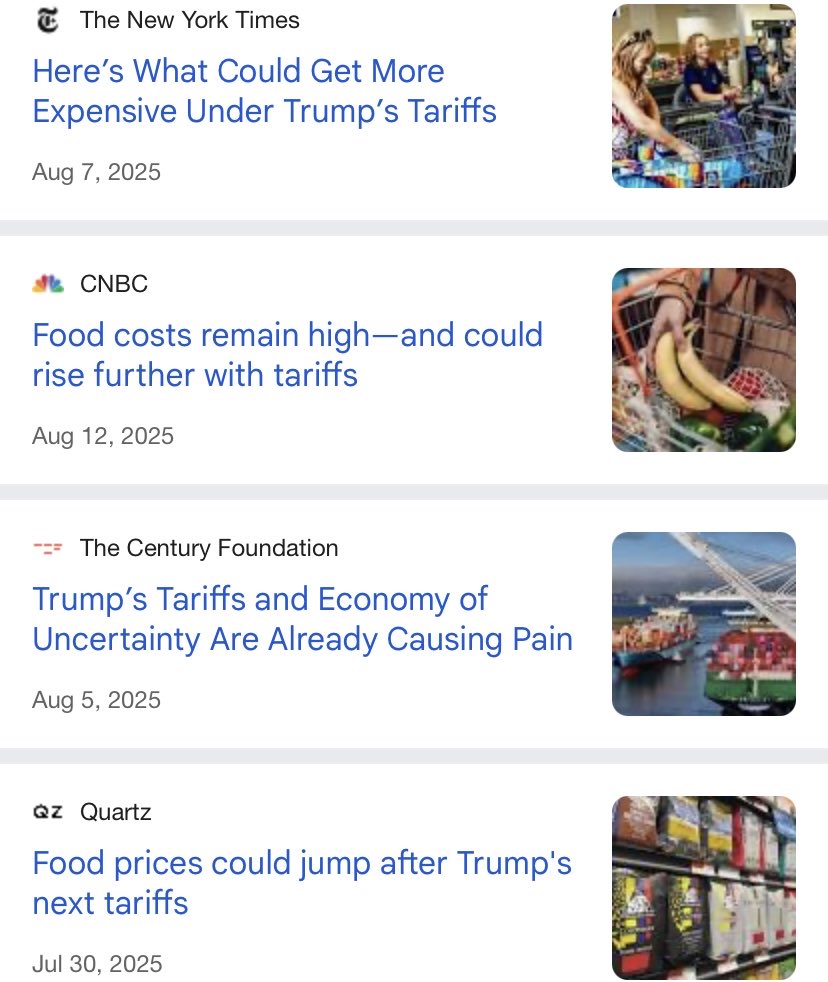
Task: Open the New York Times article on tariff price increases
Action: point(264,91)
